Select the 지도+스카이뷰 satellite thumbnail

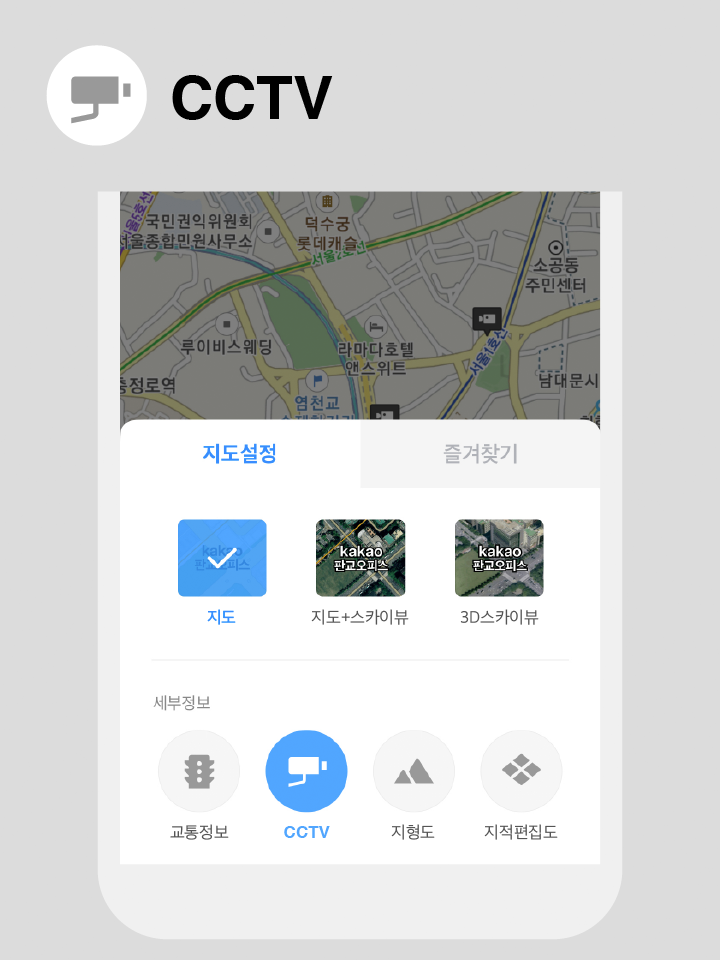coord(360,558)
